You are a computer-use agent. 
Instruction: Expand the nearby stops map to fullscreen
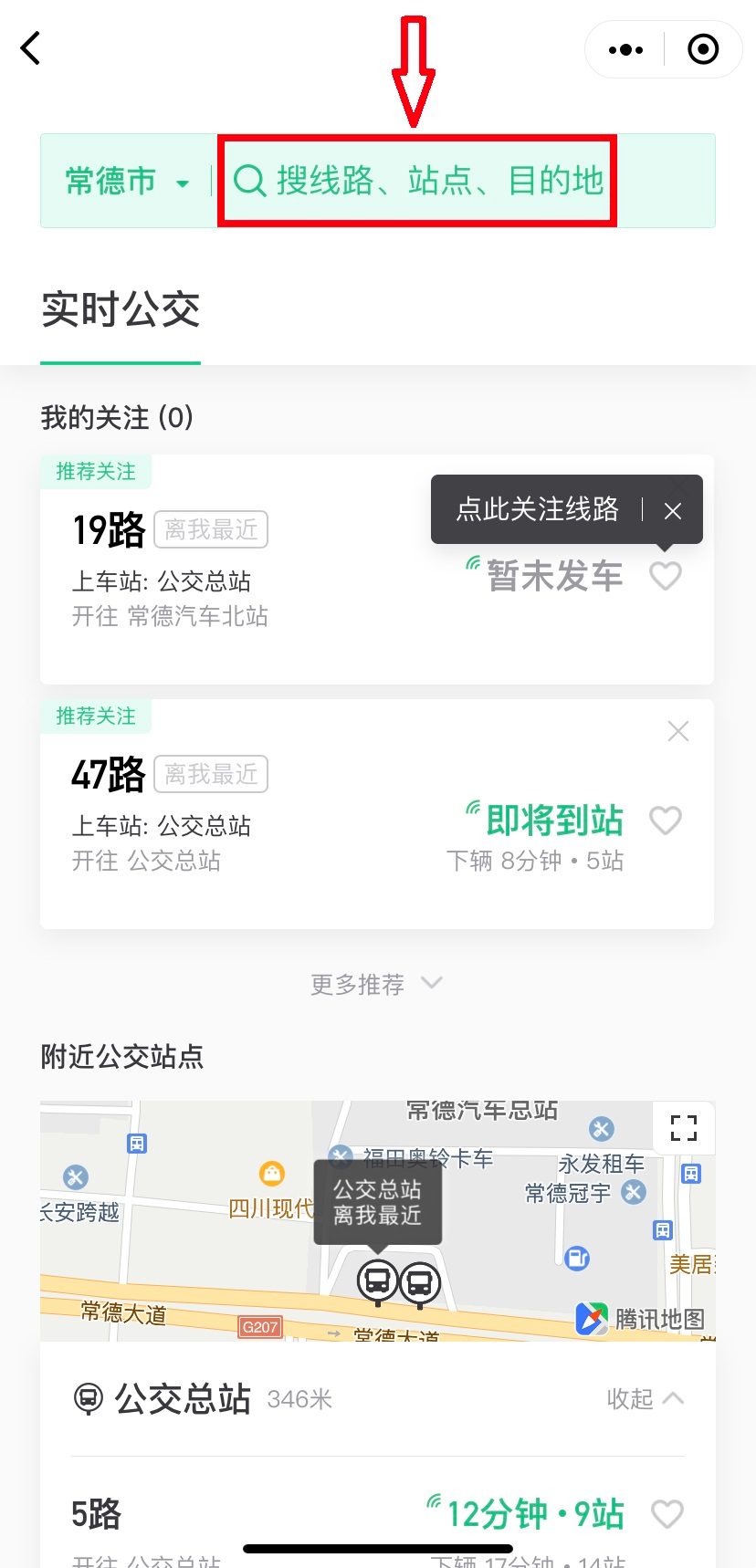tap(684, 1128)
